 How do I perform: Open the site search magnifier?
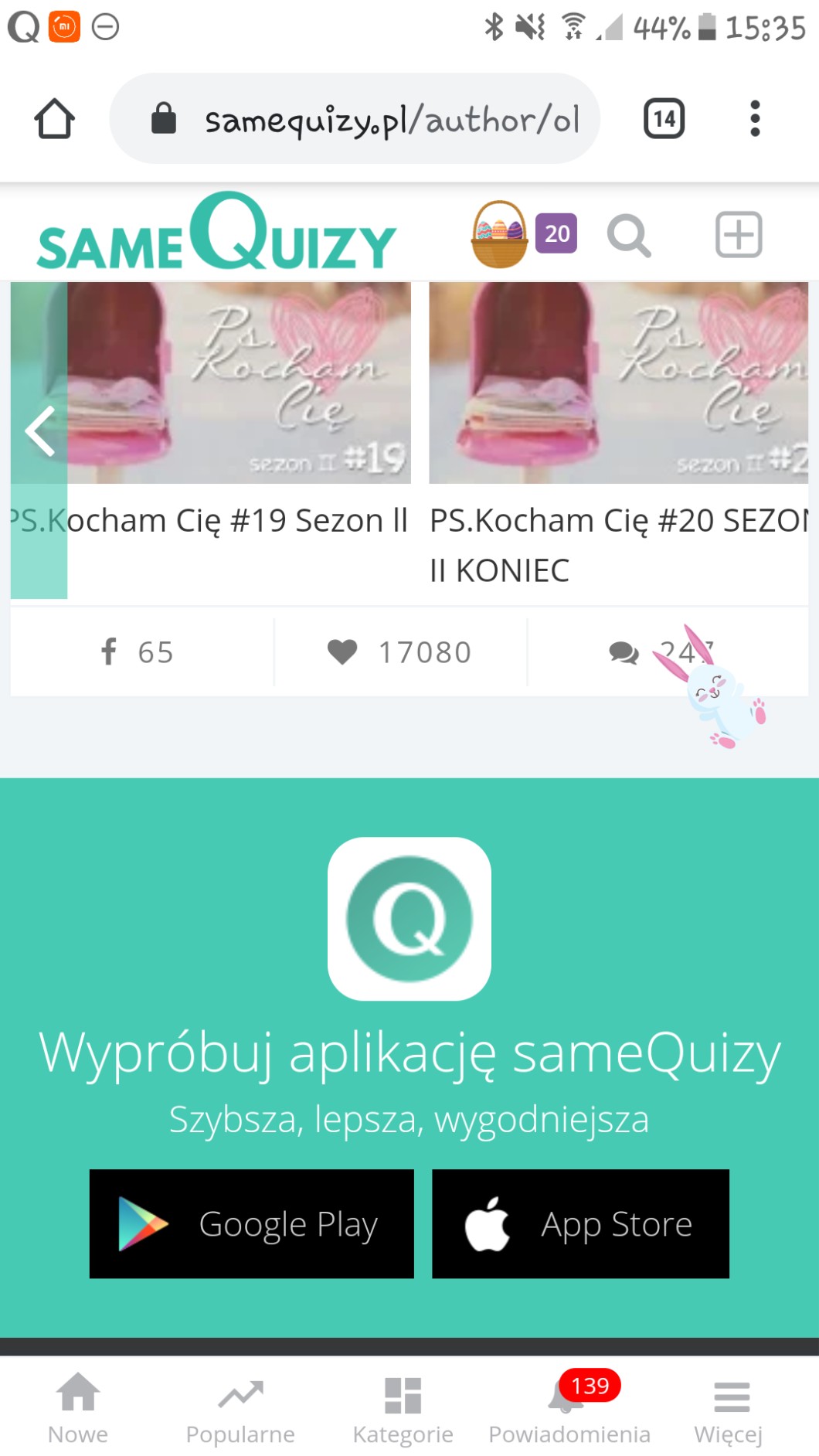click(629, 235)
